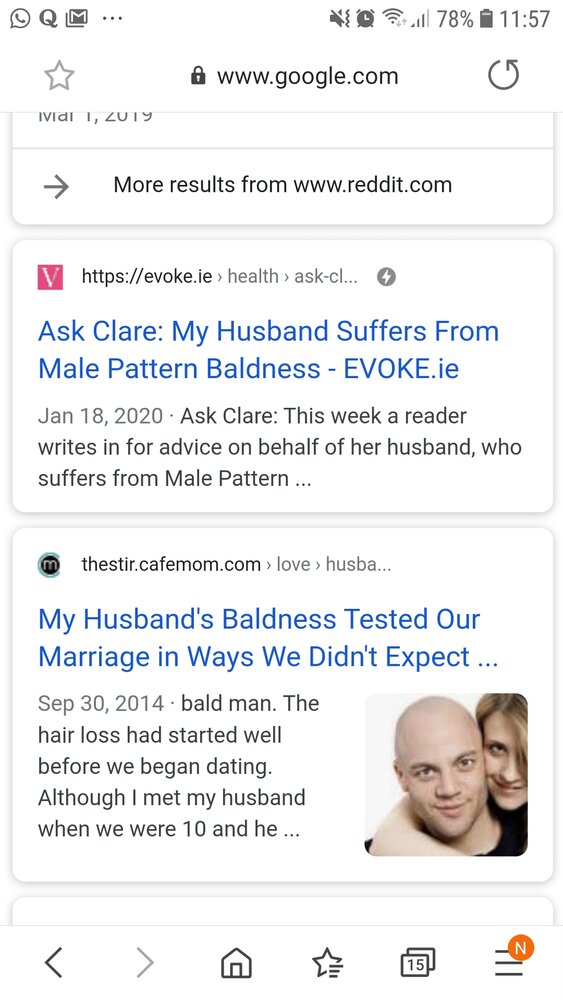The height and width of the screenshot is (1000, 563).
Task: Tap the www.google.com address bar
Action: (295, 76)
